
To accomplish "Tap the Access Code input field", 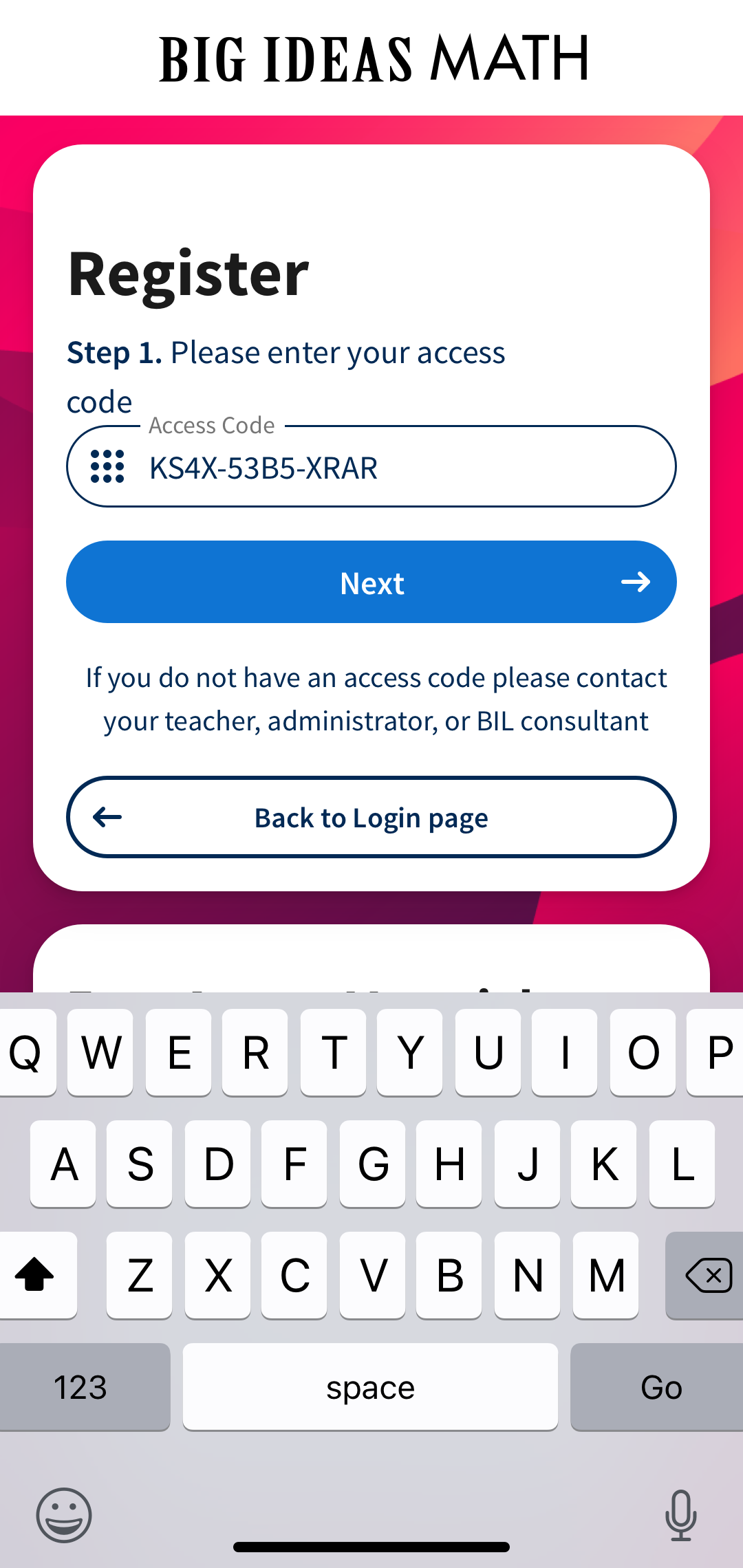I will (x=399, y=468).
